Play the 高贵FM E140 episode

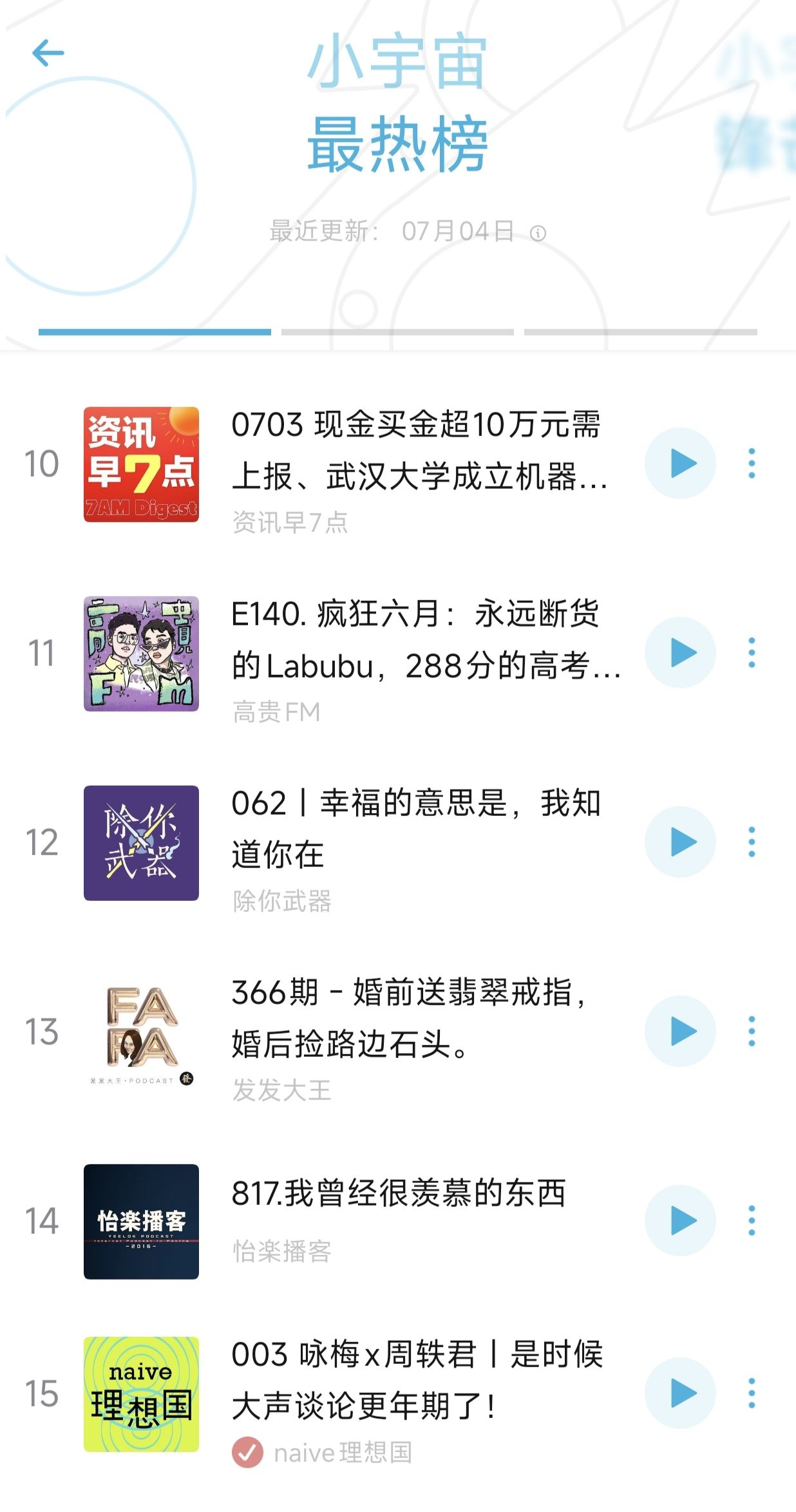(681, 652)
